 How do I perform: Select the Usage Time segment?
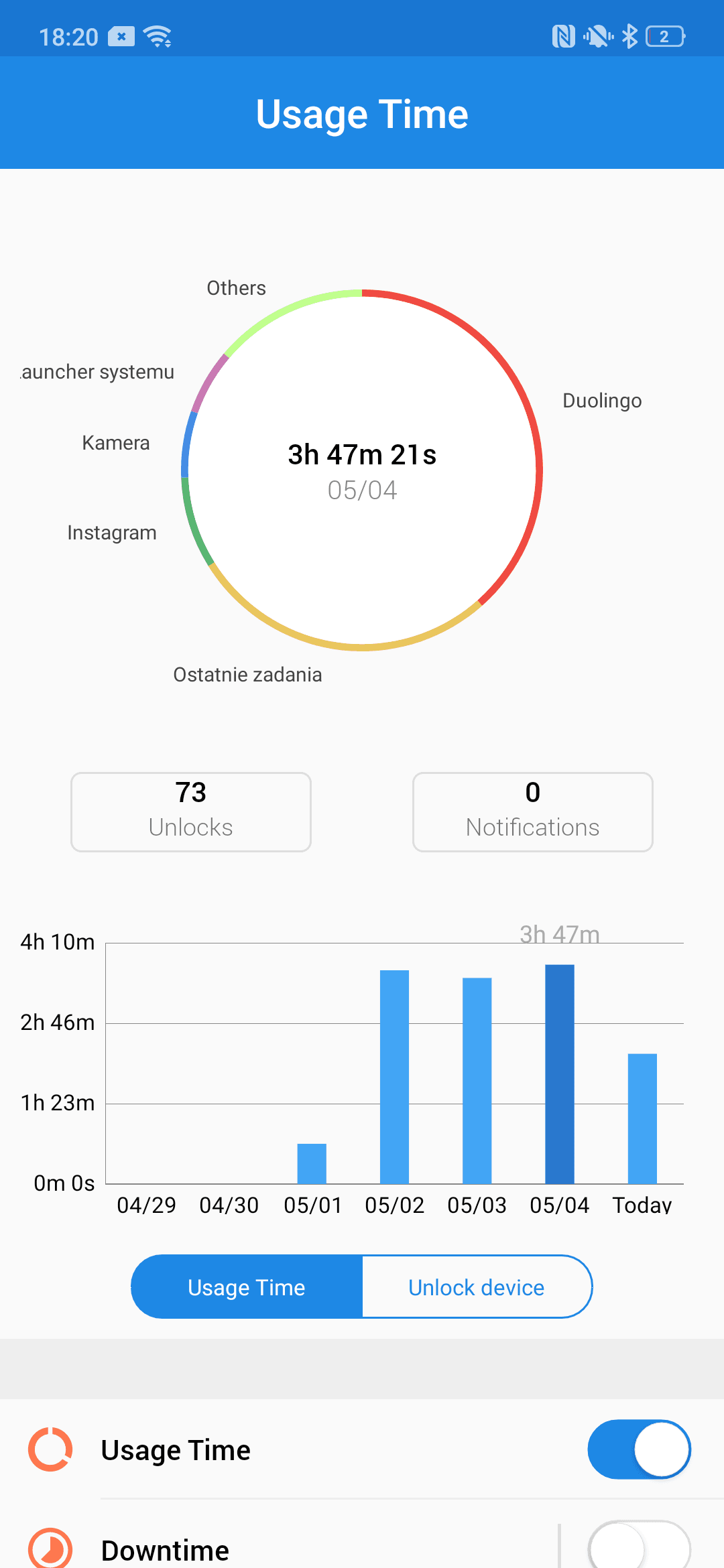point(247,1287)
